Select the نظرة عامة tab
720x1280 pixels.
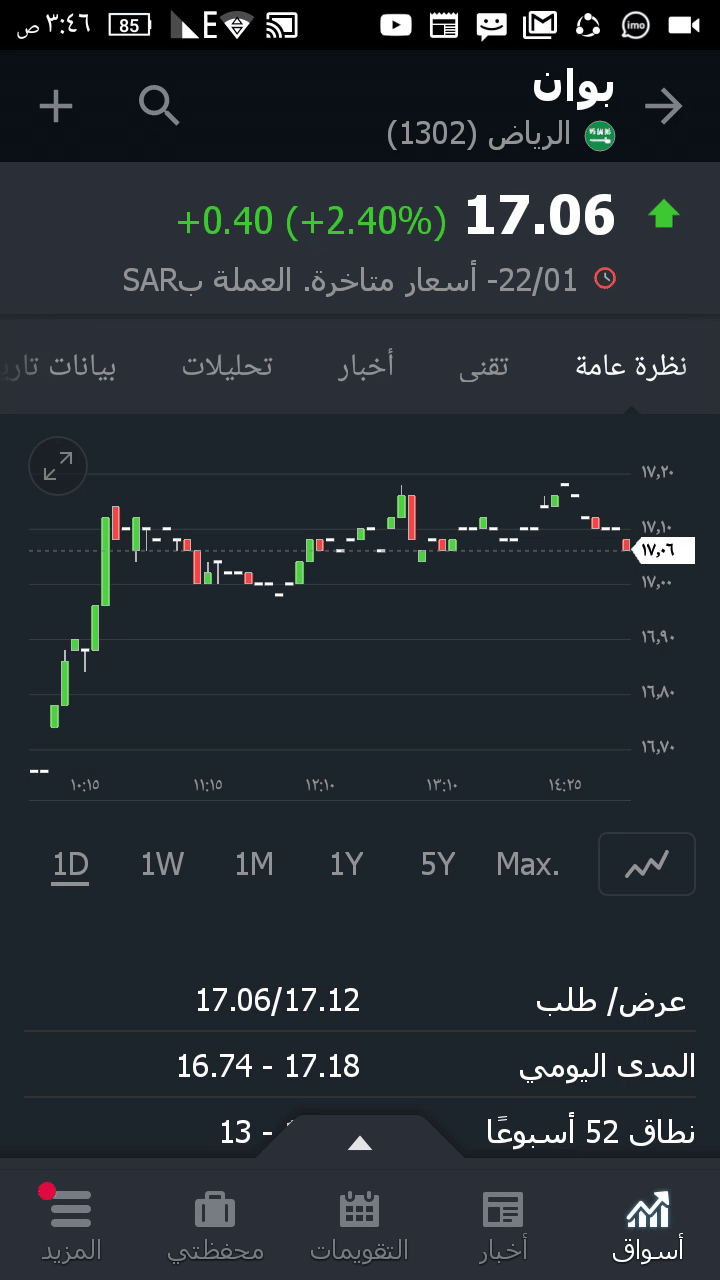[631, 366]
